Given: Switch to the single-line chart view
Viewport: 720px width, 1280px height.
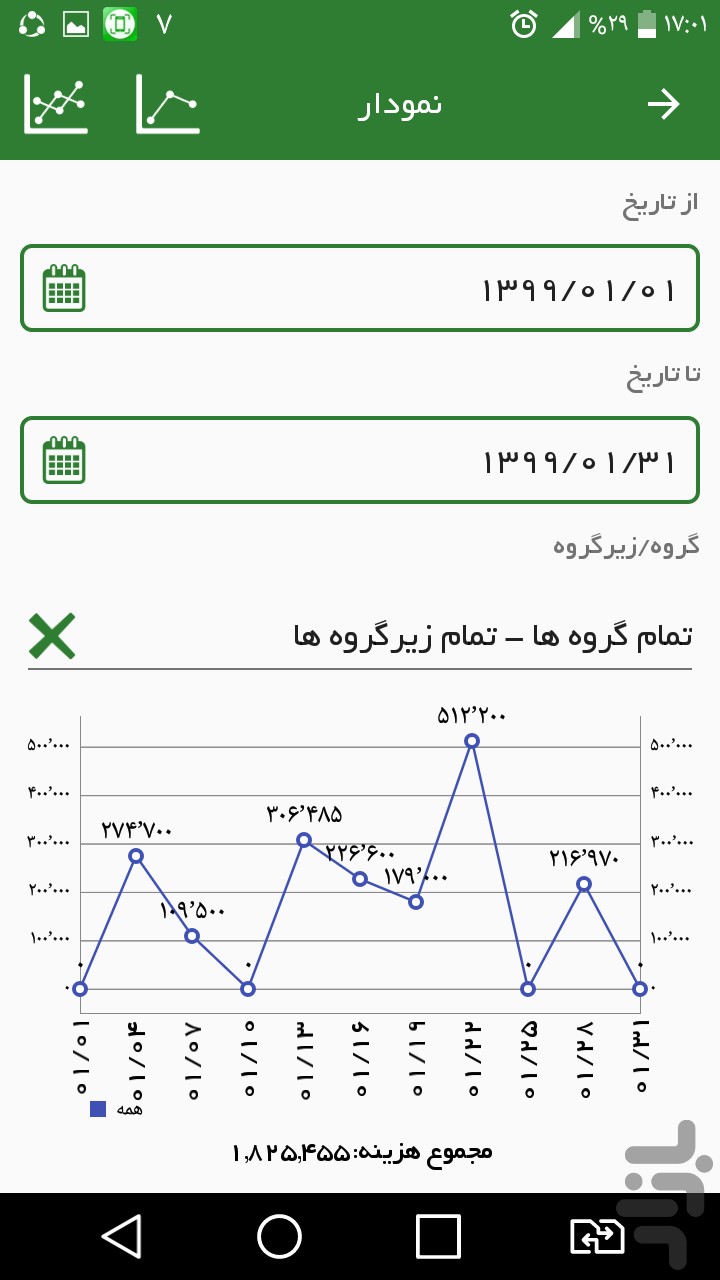Looking at the screenshot, I should (168, 104).
